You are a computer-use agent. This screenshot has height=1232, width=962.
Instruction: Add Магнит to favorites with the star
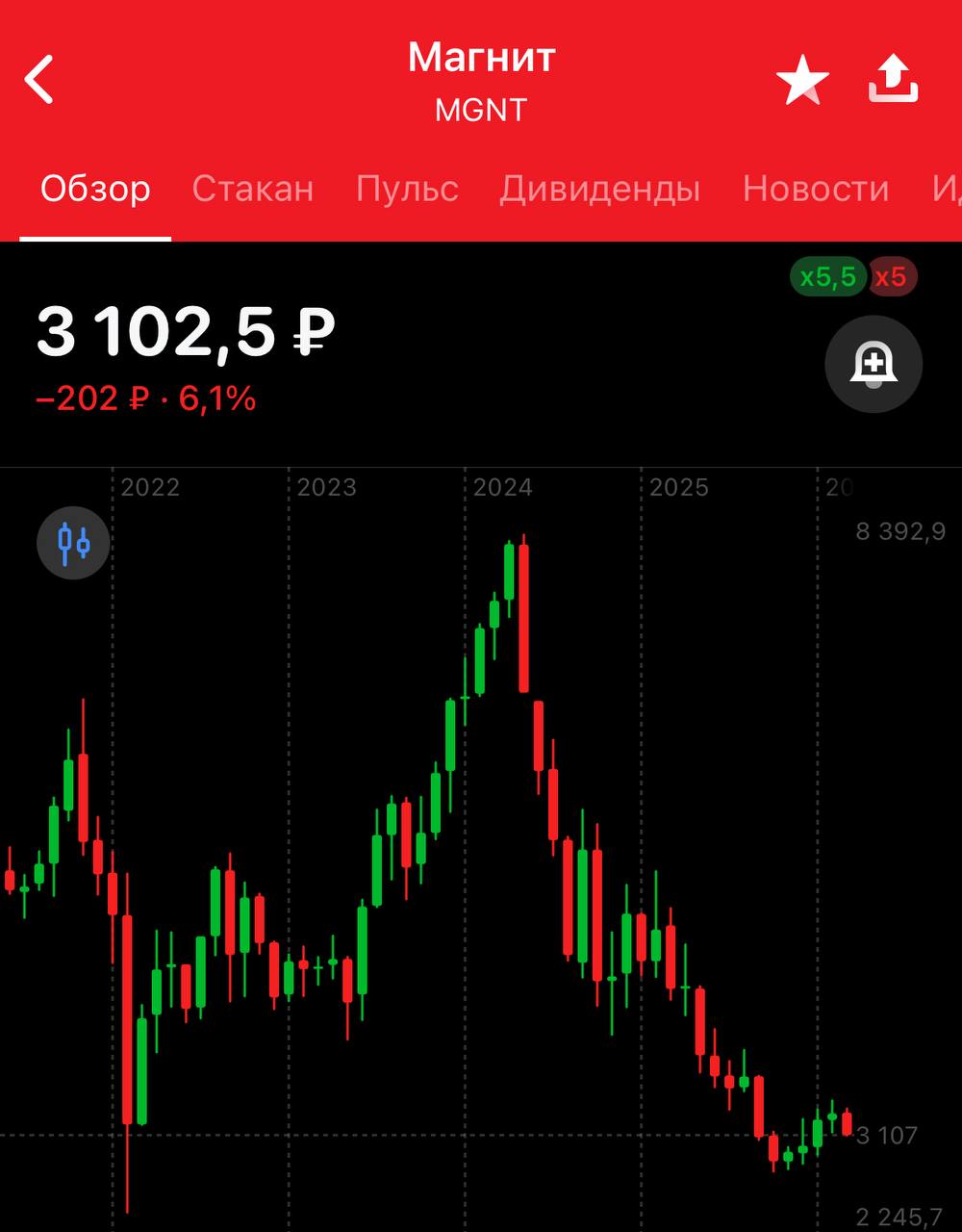(x=802, y=81)
